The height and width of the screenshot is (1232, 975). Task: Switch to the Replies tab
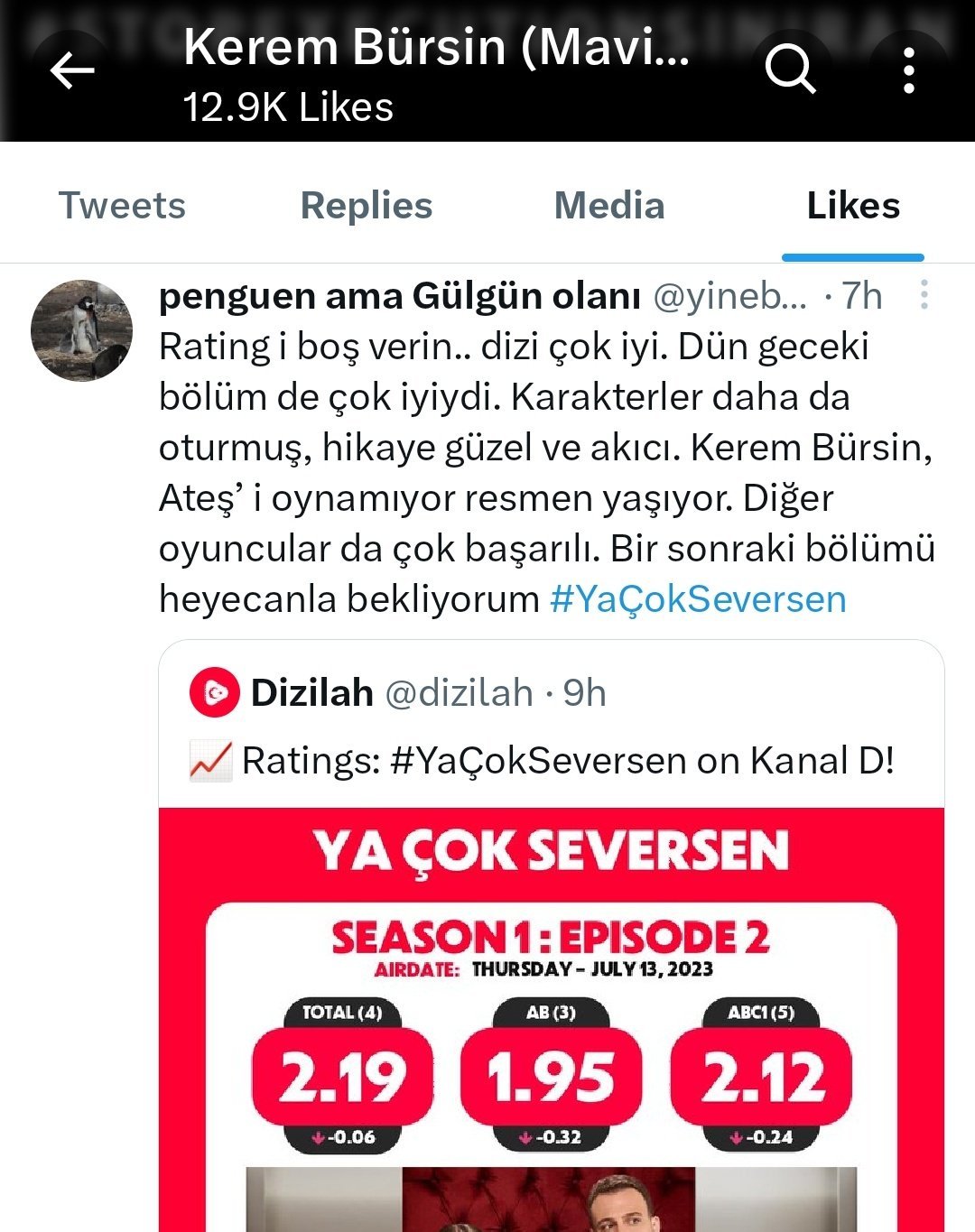[367, 206]
